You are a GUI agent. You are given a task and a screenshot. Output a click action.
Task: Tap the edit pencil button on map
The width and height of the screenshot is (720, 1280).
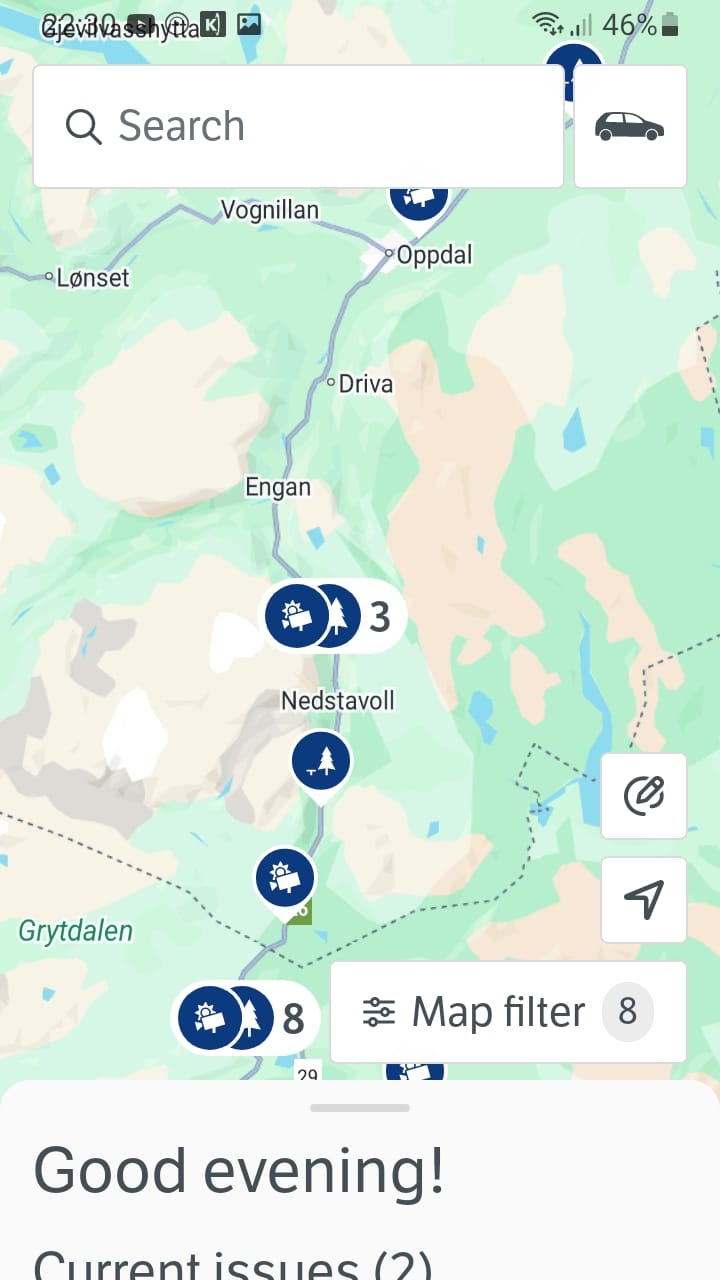point(644,796)
